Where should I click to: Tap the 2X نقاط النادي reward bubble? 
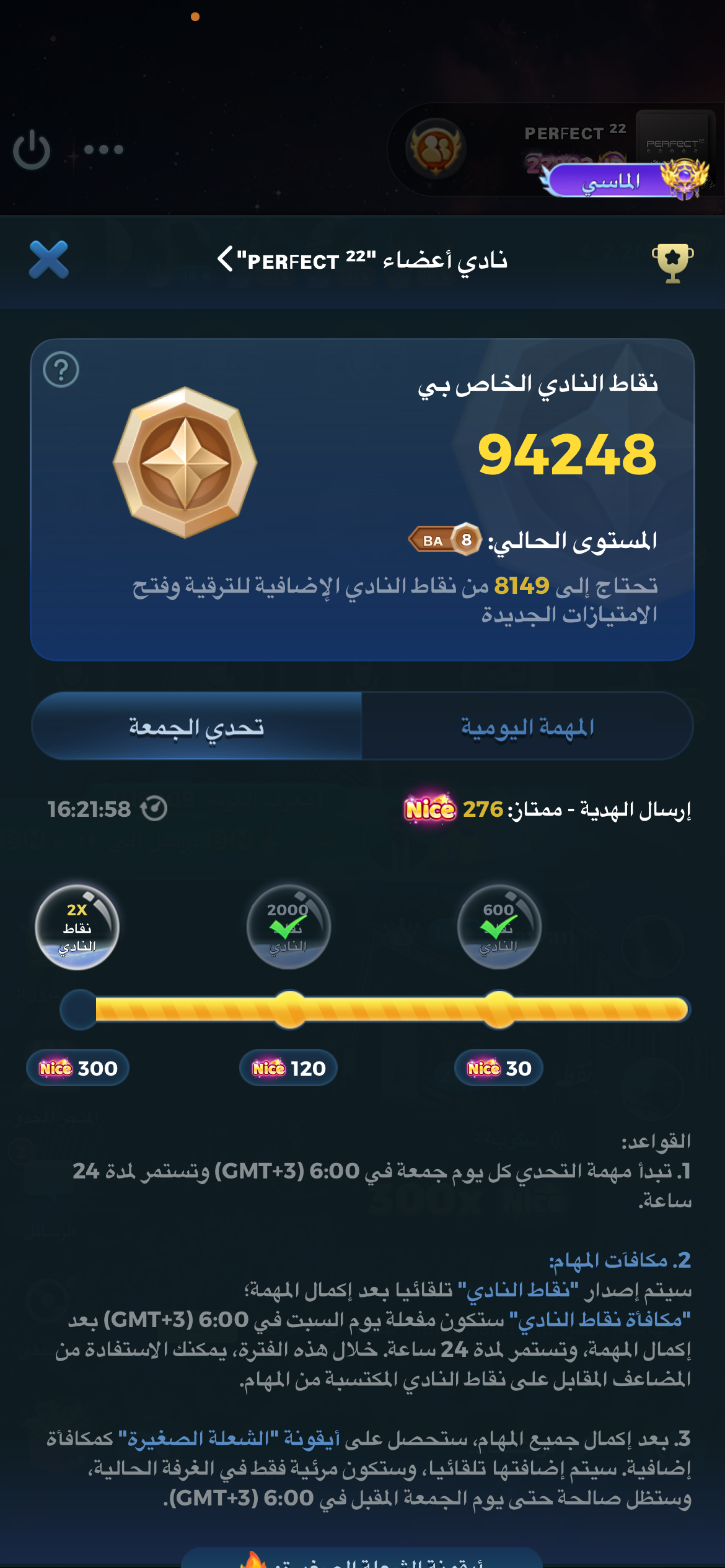coord(77,927)
